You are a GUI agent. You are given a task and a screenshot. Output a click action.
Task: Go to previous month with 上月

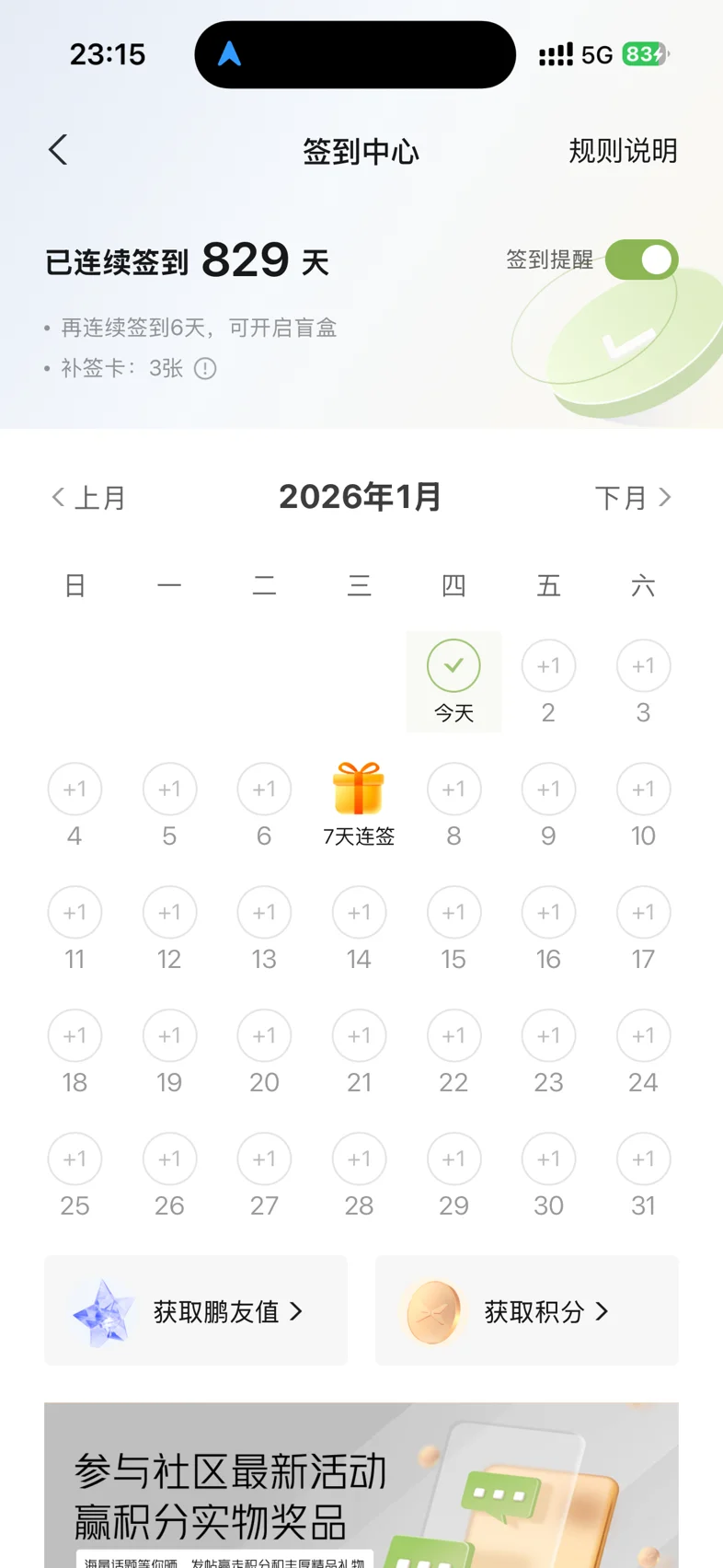(x=88, y=498)
